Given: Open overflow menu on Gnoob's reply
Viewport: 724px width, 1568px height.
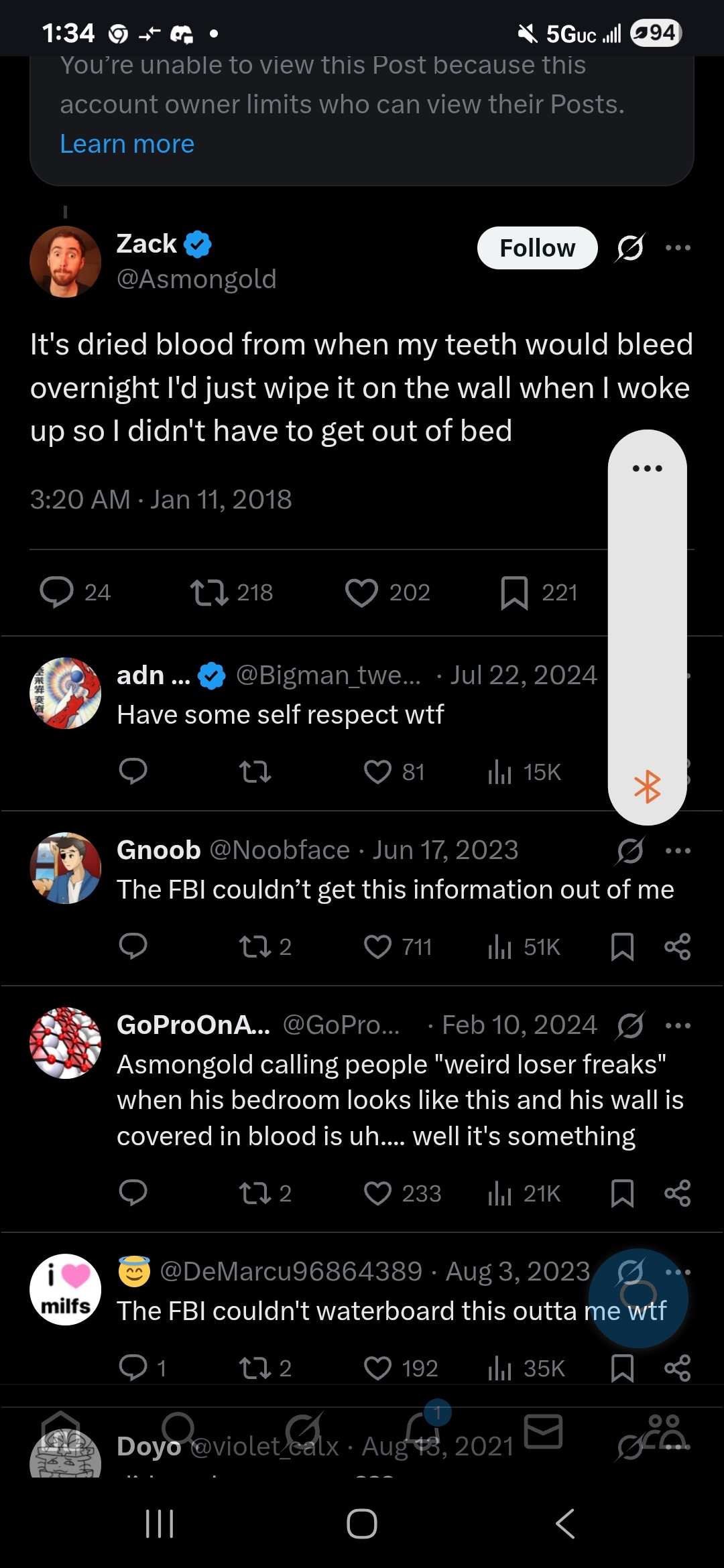Looking at the screenshot, I should [x=678, y=851].
